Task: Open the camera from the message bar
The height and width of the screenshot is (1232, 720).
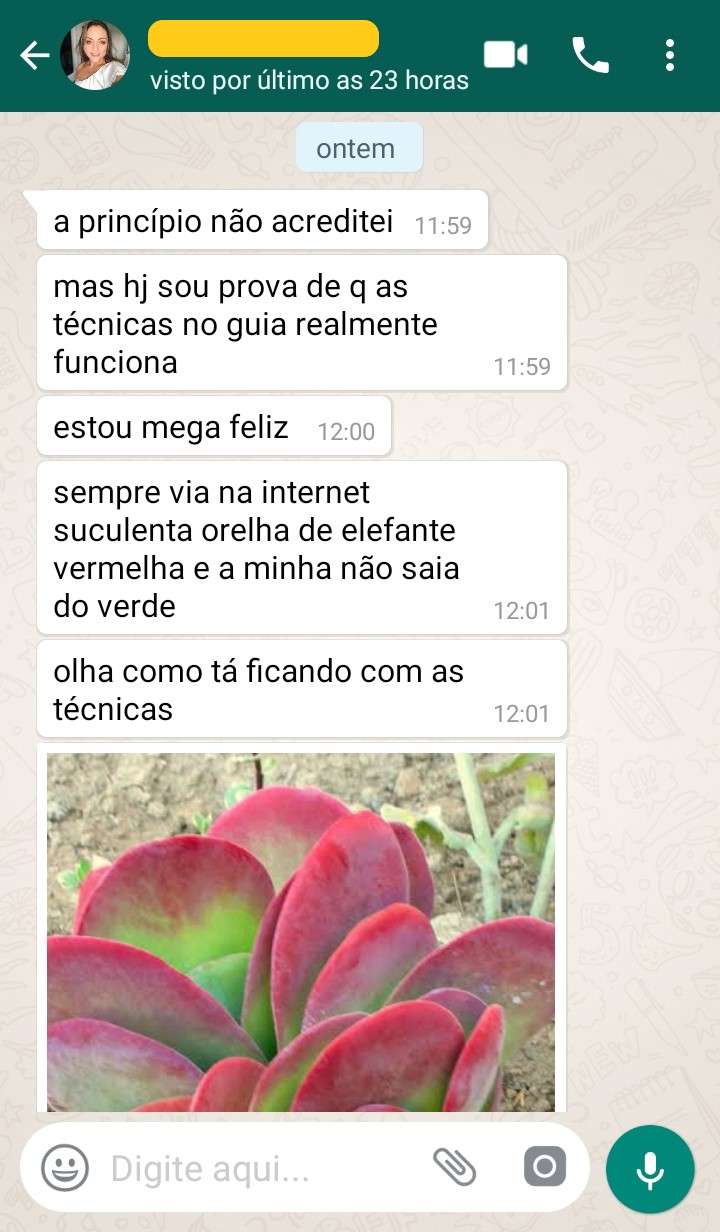Action: (x=544, y=1167)
